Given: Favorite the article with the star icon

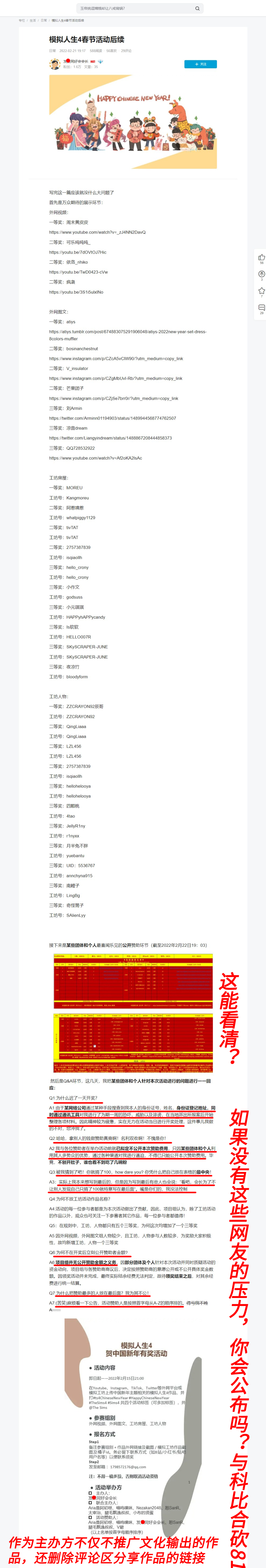Looking at the screenshot, I should (x=261, y=291).
